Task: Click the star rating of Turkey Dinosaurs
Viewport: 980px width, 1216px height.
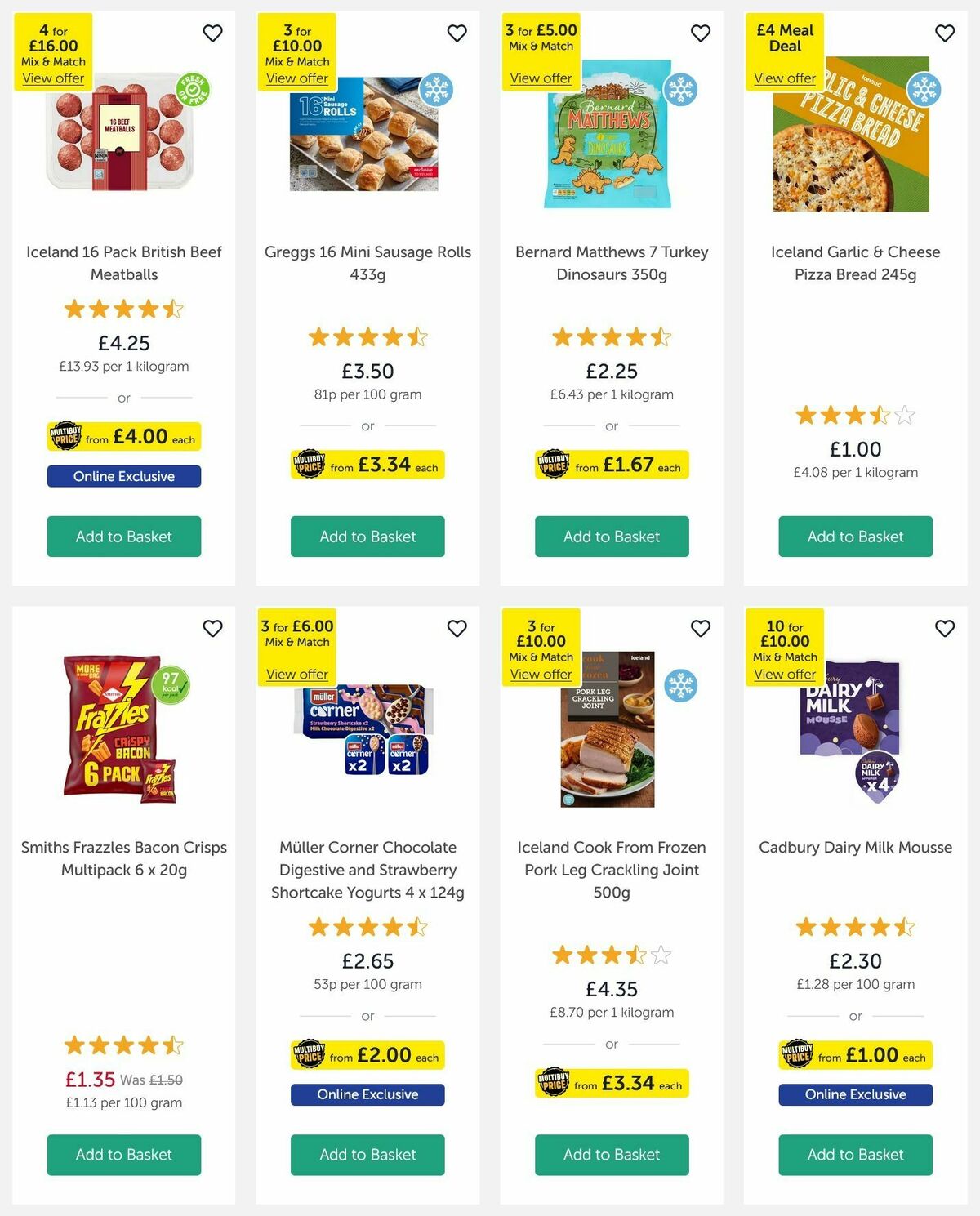Action: [611, 336]
